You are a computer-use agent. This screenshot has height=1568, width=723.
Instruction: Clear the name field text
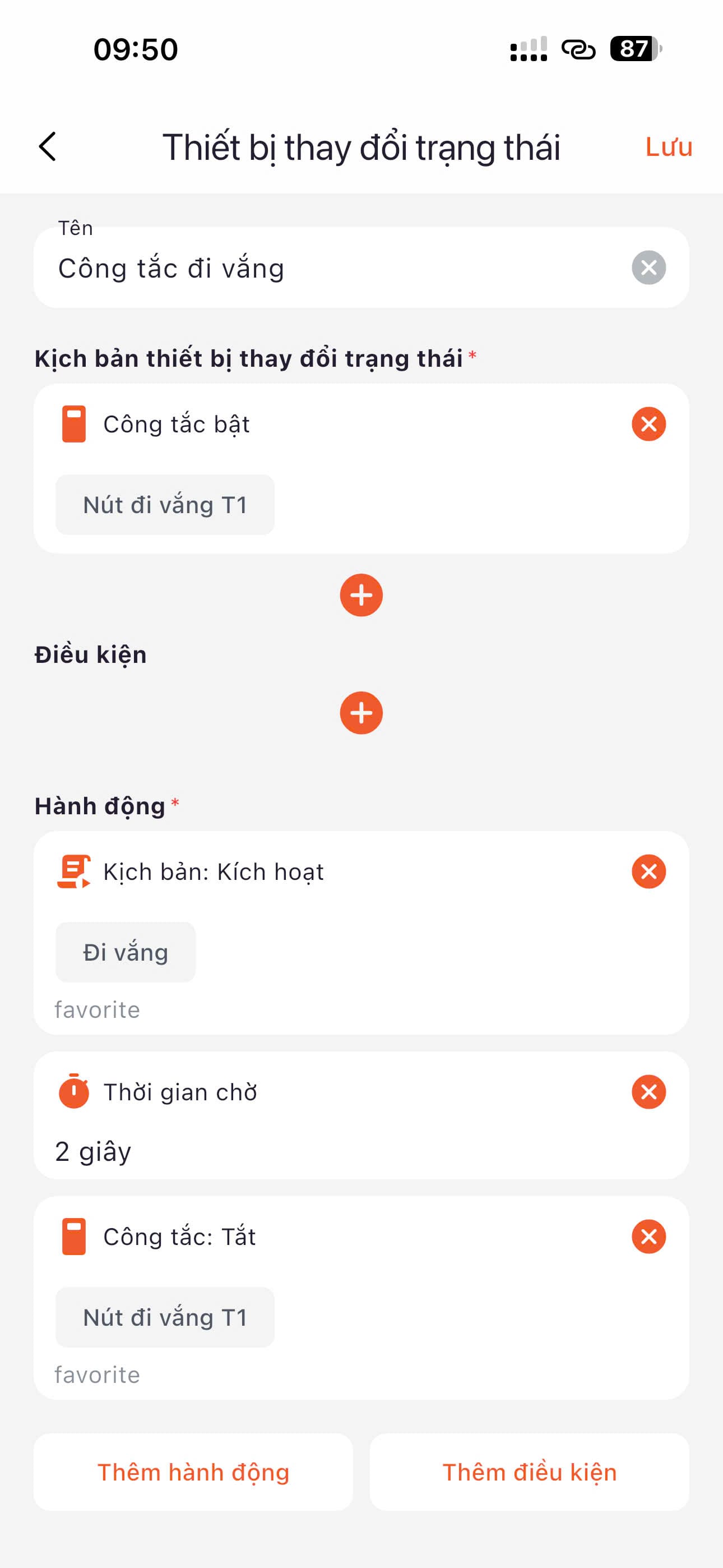tap(648, 268)
